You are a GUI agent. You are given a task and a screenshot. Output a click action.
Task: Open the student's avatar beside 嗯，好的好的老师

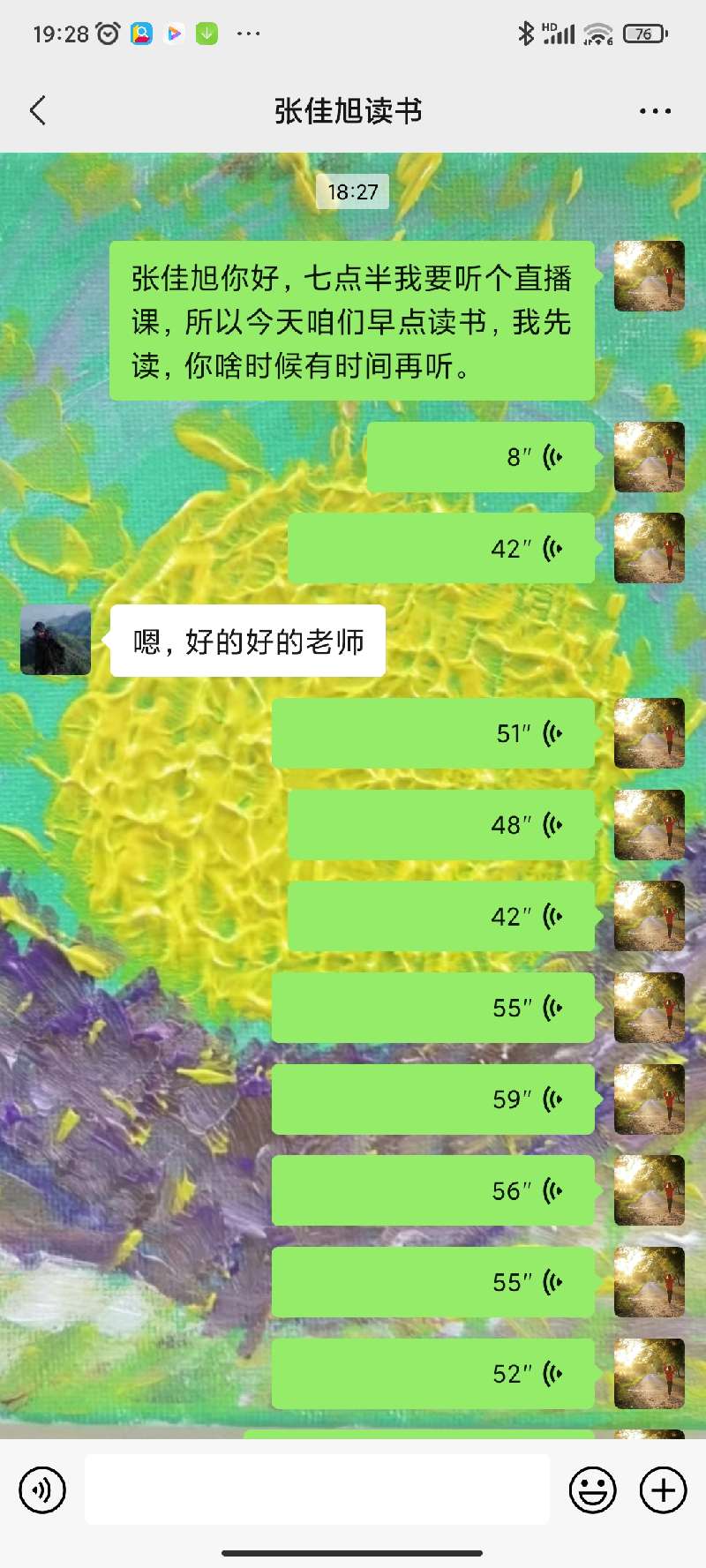tap(56, 641)
